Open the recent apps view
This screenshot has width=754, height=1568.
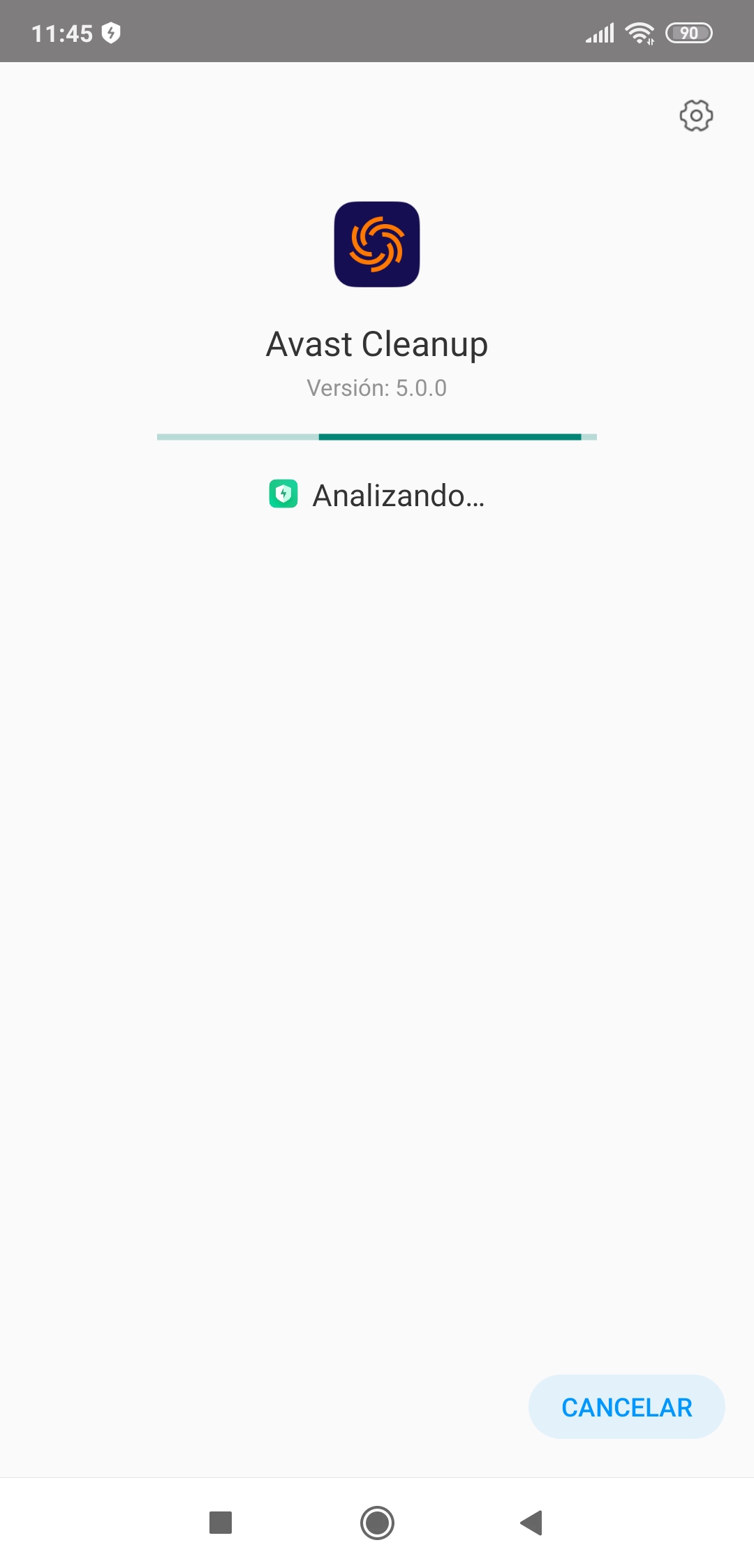(x=221, y=1523)
